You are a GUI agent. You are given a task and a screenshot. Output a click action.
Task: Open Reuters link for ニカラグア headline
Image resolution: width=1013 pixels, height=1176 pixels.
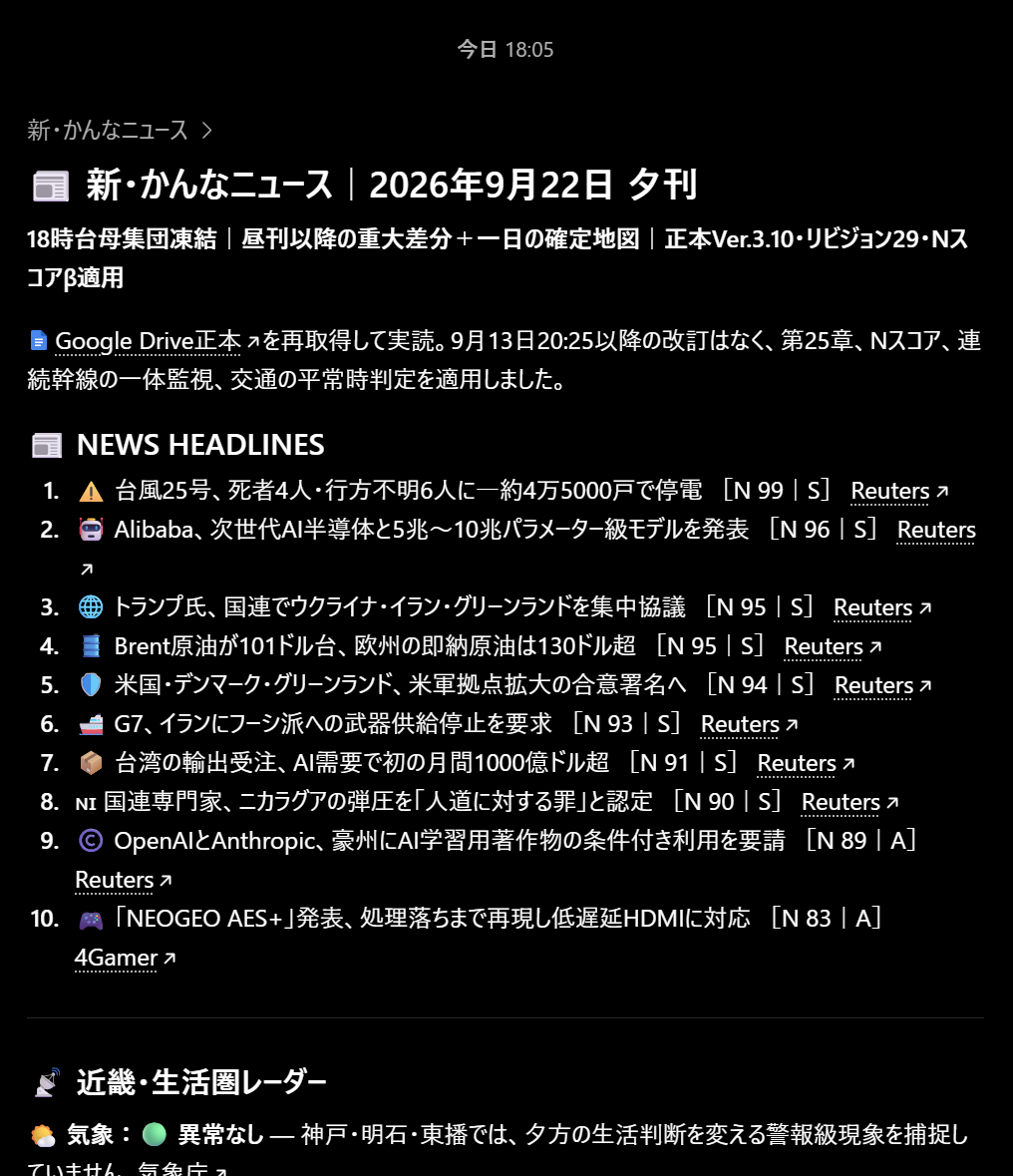849,803
